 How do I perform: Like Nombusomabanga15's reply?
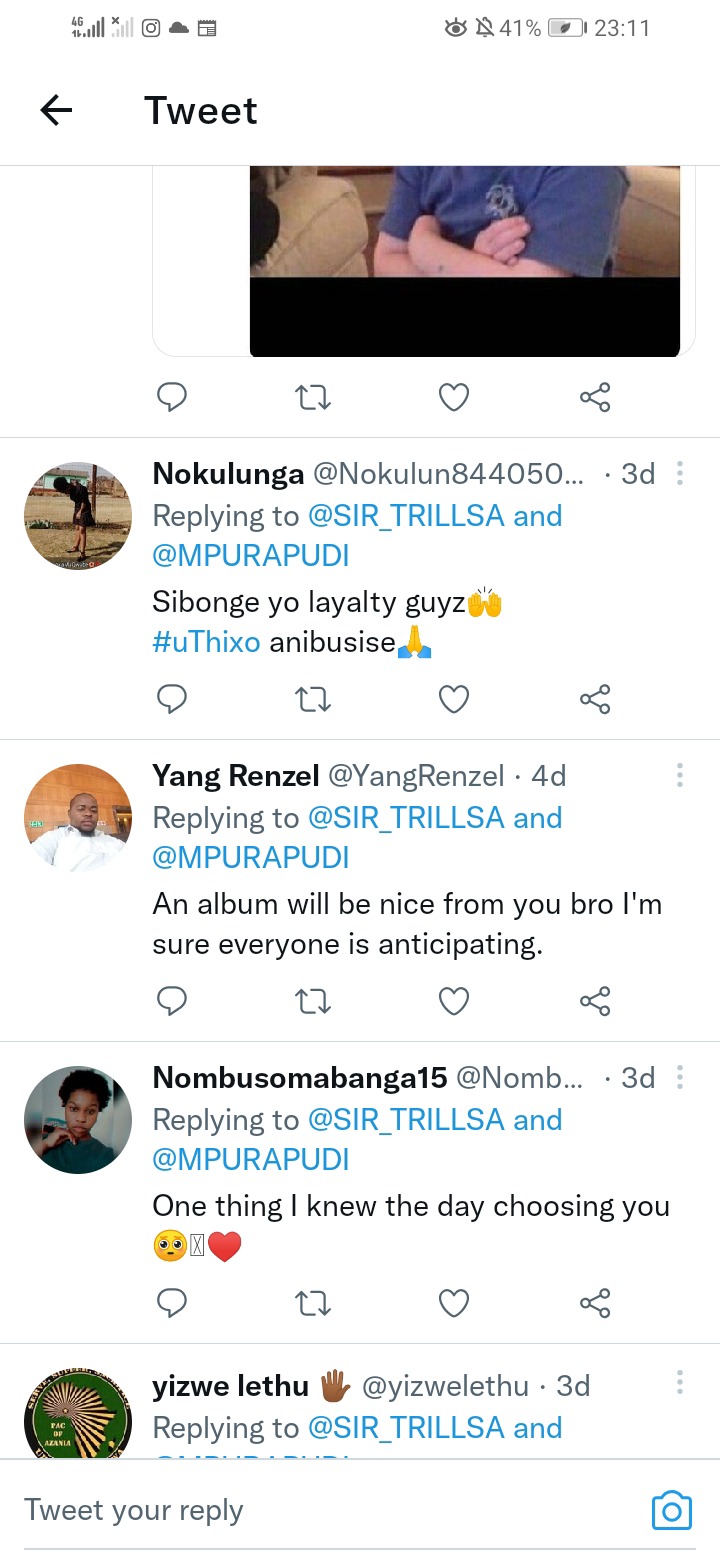point(454,1304)
